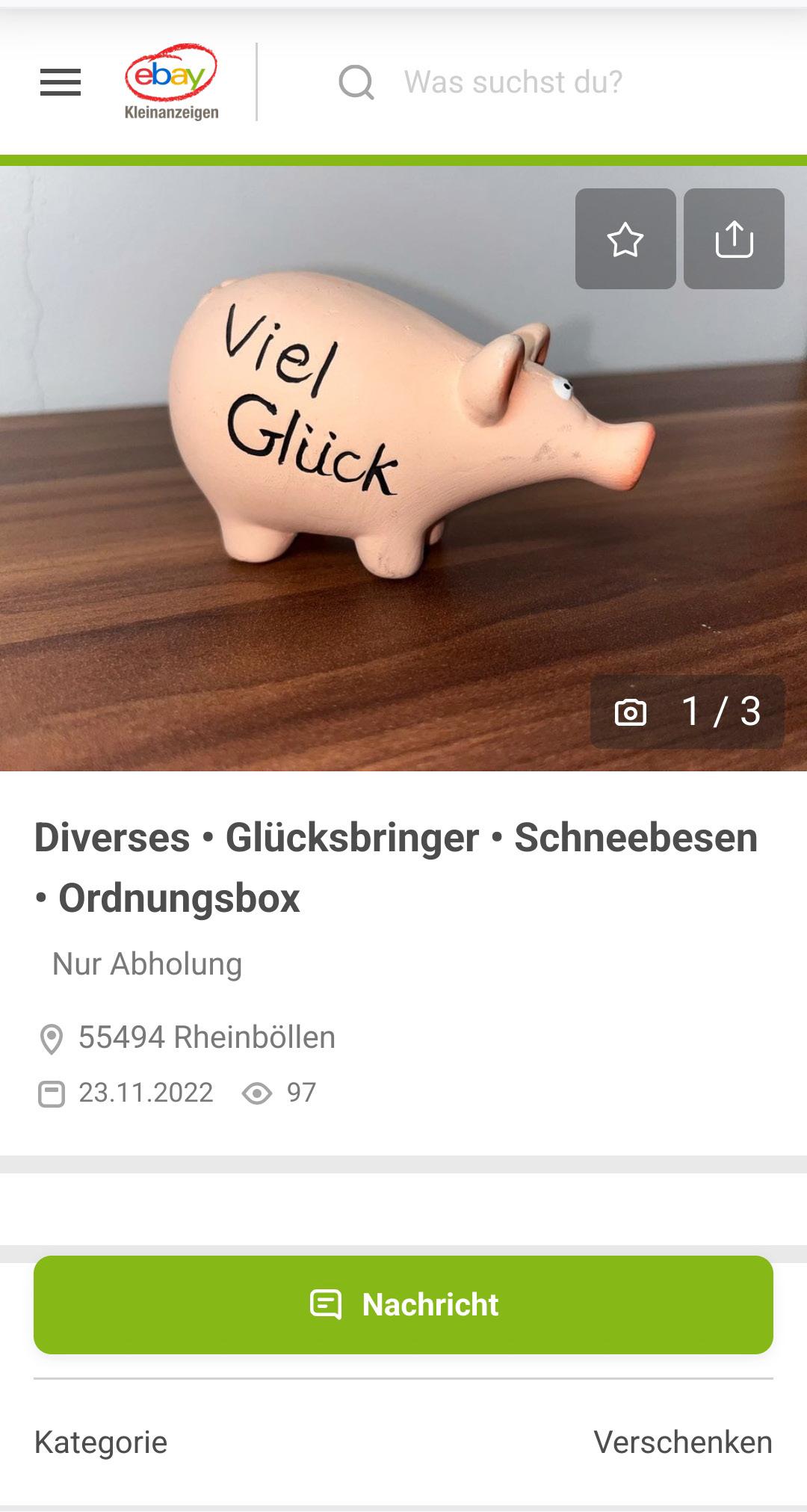
Task: Share this listing
Action: (x=734, y=239)
